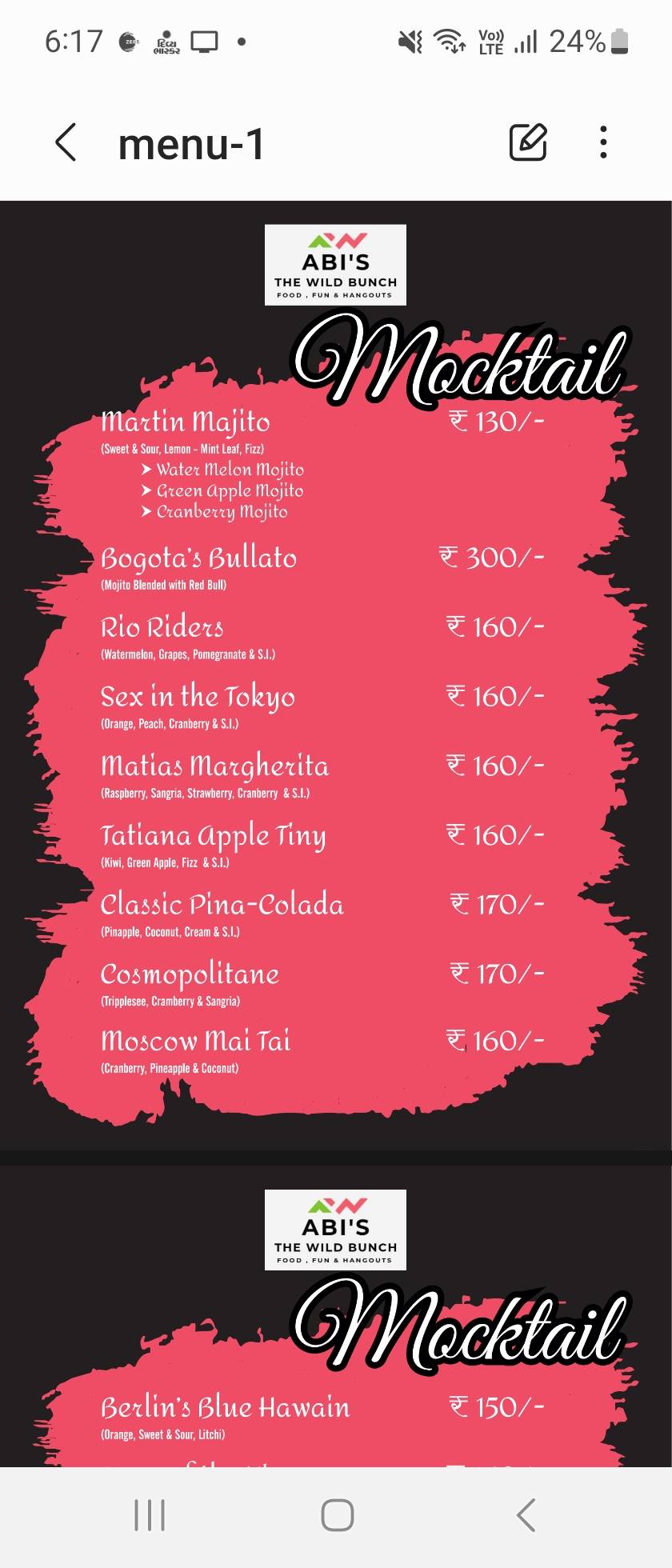Tap the mute icon in status bar
The width and height of the screenshot is (672, 1568).
[x=409, y=40]
